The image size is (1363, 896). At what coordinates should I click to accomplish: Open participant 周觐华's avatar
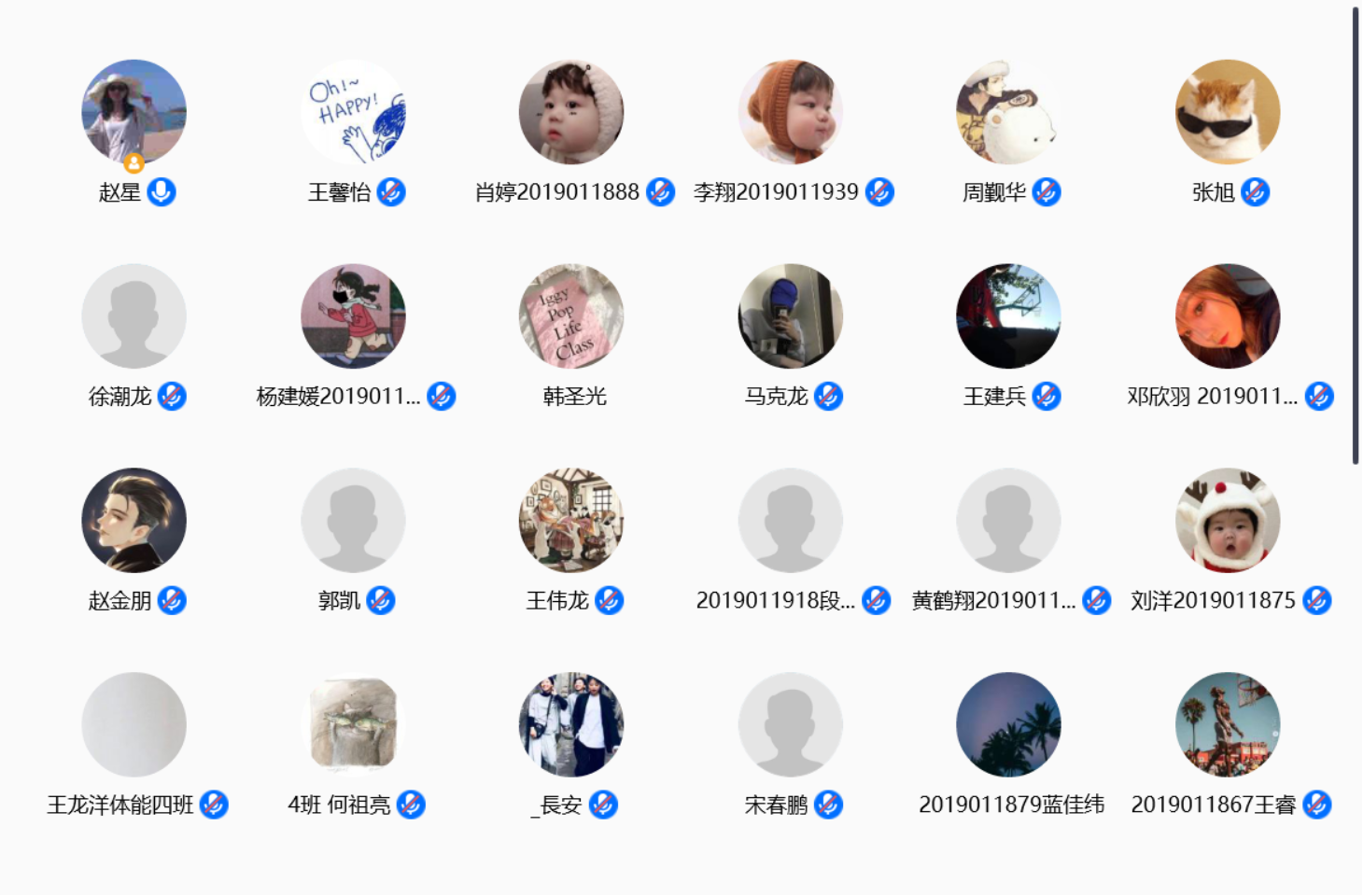tap(1008, 112)
